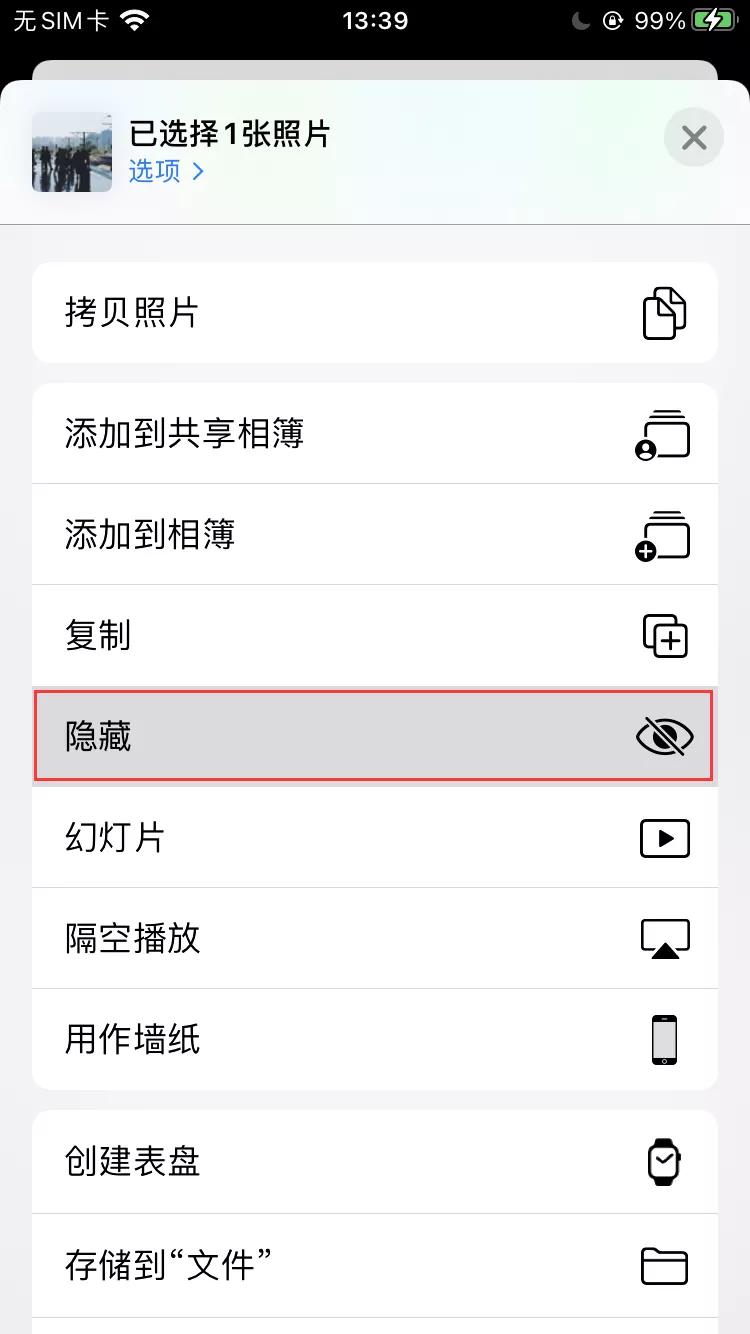Open 选项 link under photo count

(166, 171)
